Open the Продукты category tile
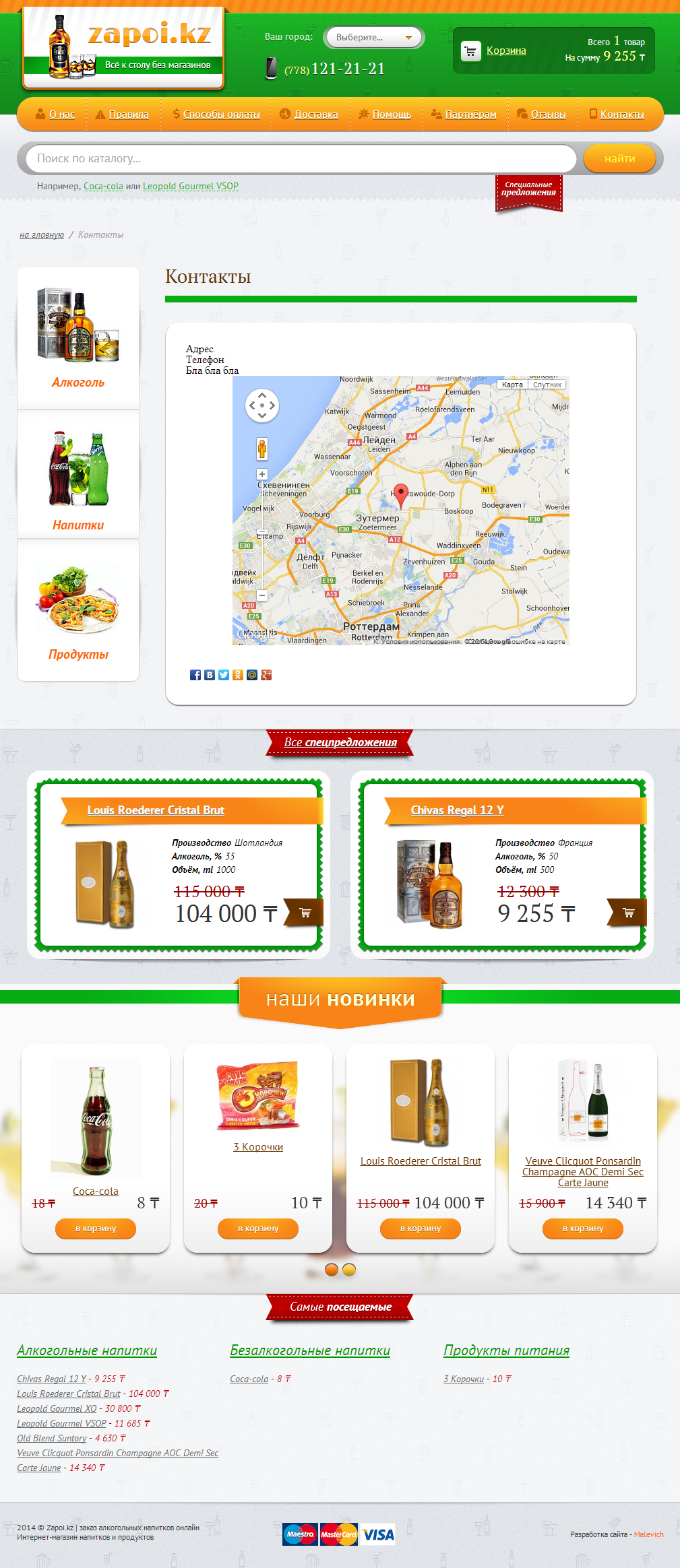This screenshot has height=1568, width=680. tap(78, 610)
